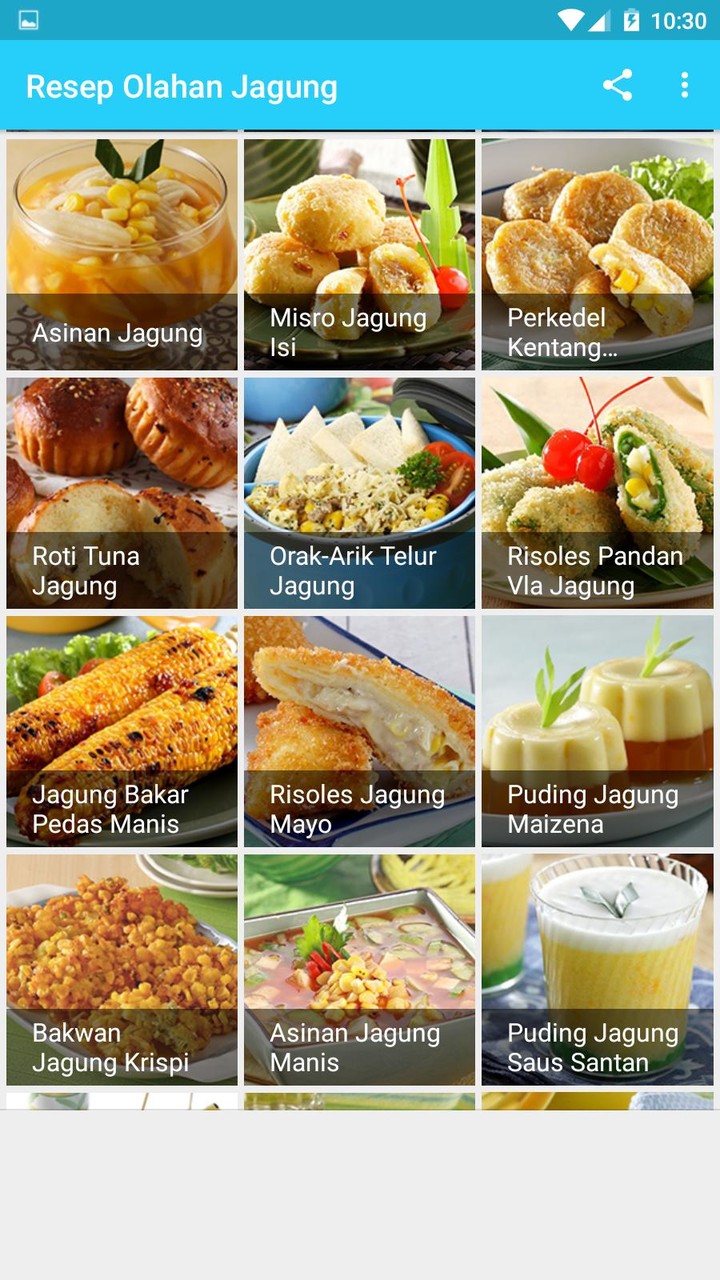The height and width of the screenshot is (1280, 720).
Task: Open the Perkedel Kentang recipe
Action: coord(596,250)
